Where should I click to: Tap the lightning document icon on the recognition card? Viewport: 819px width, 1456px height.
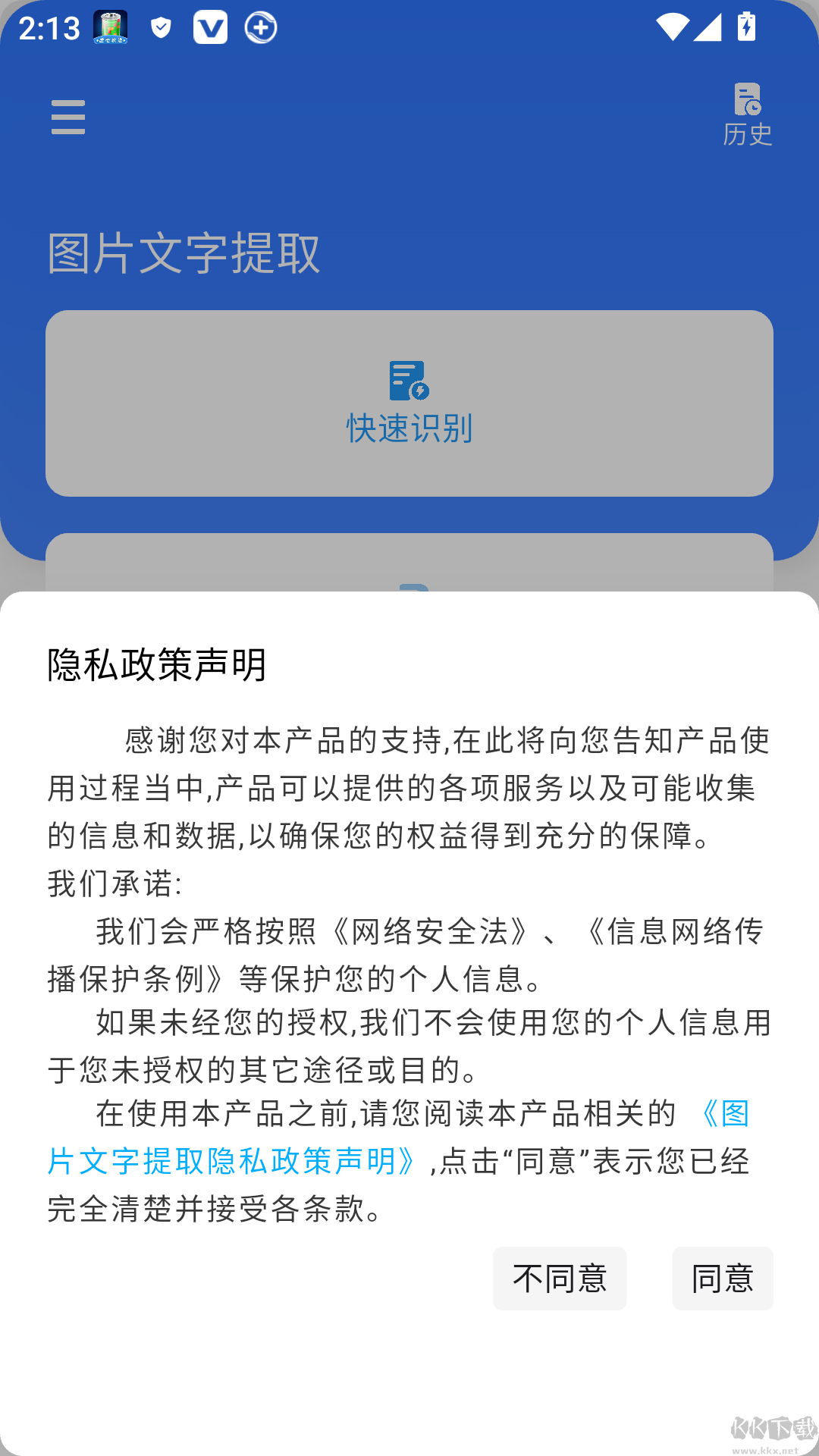point(409,381)
